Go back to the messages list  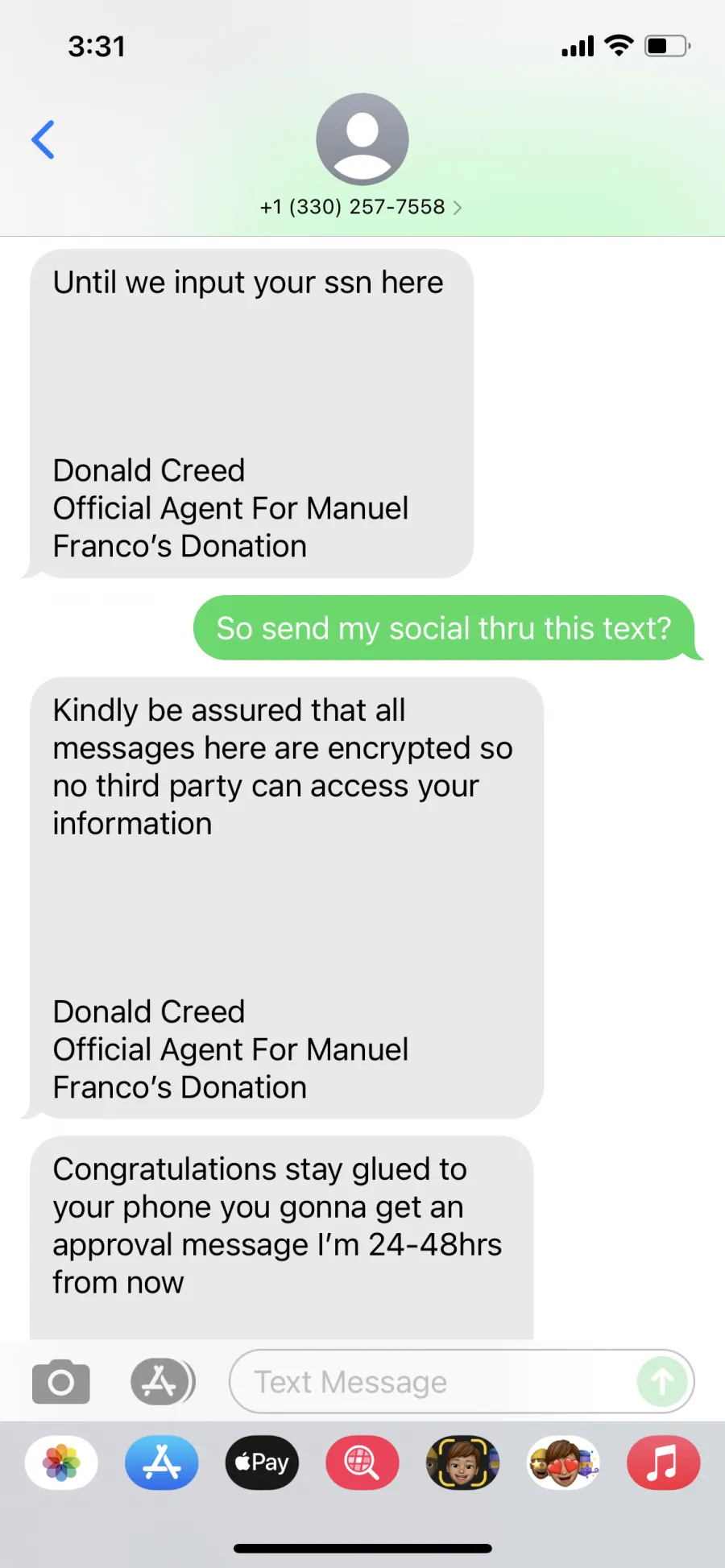click(x=43, y=140)
